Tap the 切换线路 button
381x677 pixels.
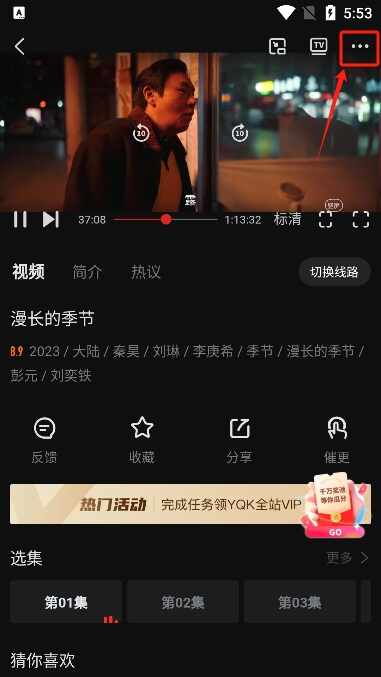pyautogui.click(x=334, y=272)
